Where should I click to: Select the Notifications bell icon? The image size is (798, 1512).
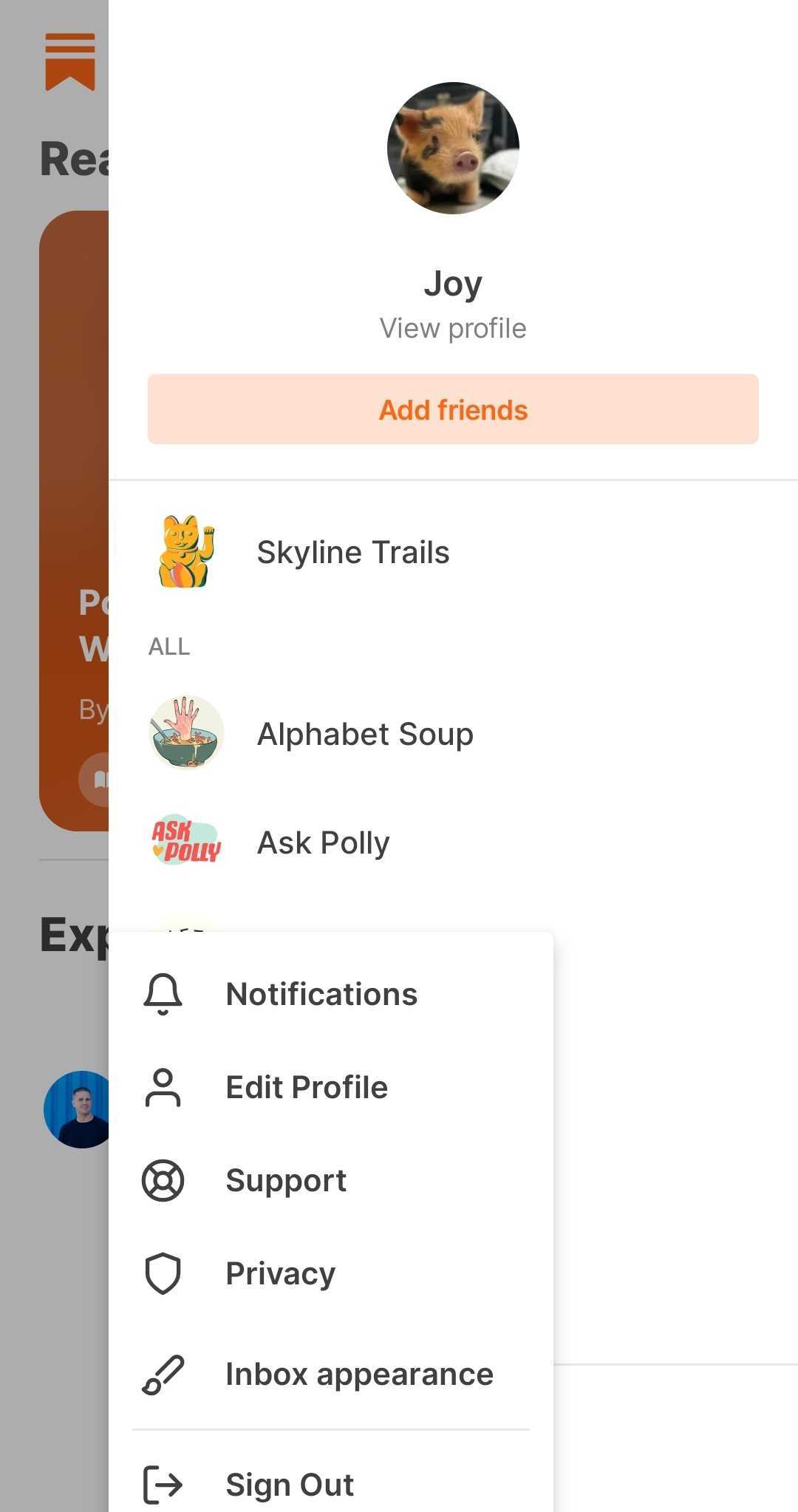[163, 993]
